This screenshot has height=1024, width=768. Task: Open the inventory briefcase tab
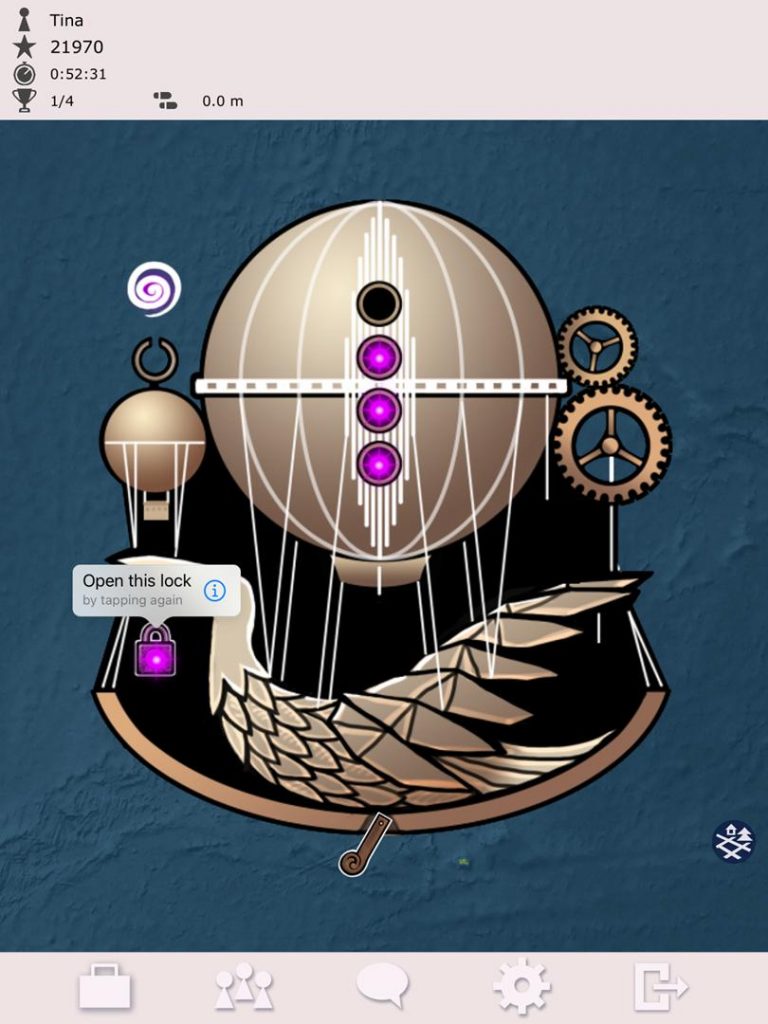tap(105, 987)
